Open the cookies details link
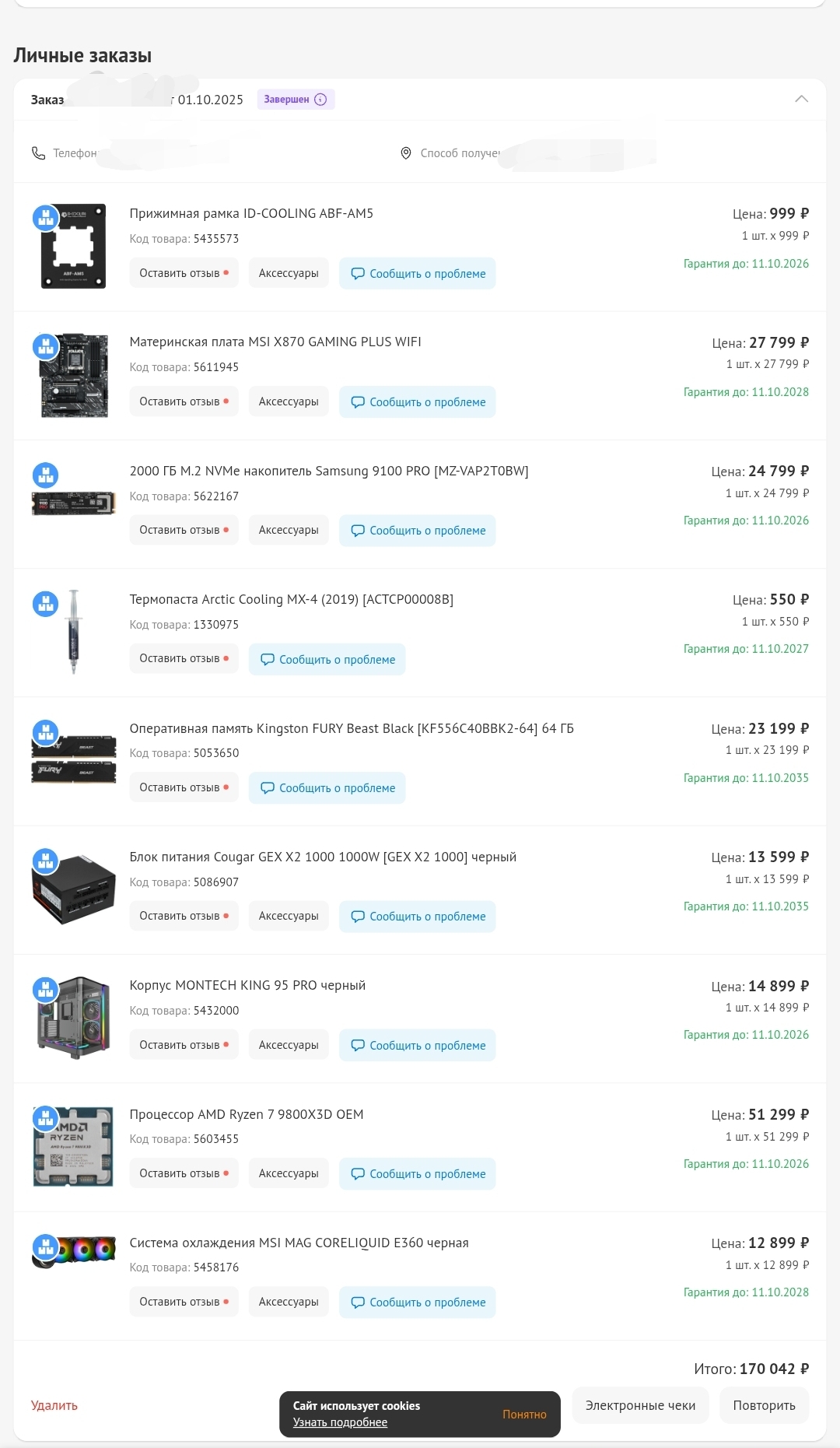This screenshot has width=840, height=1448. click(340, 1422)
